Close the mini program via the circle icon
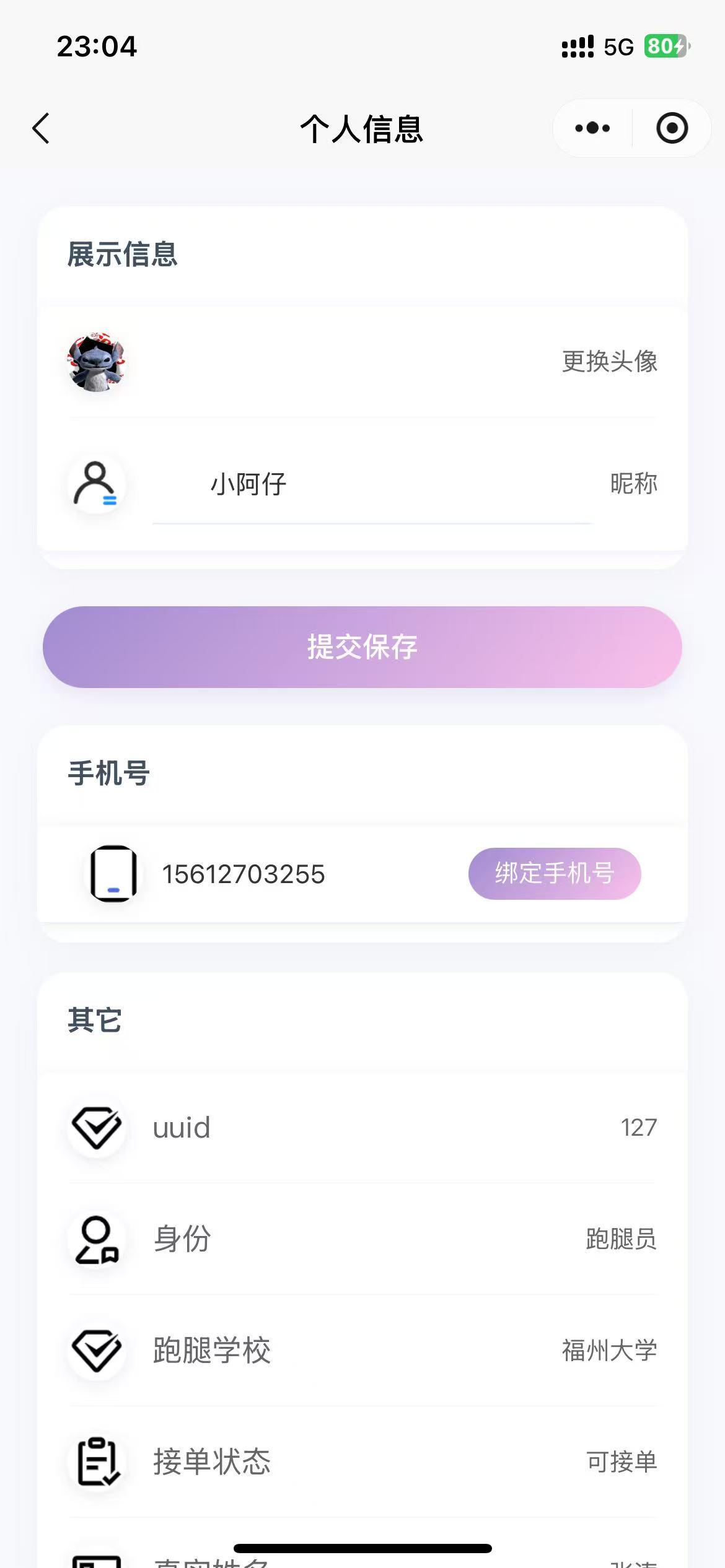This screenshot has height=1568, width=725. (x=672, y=128)
